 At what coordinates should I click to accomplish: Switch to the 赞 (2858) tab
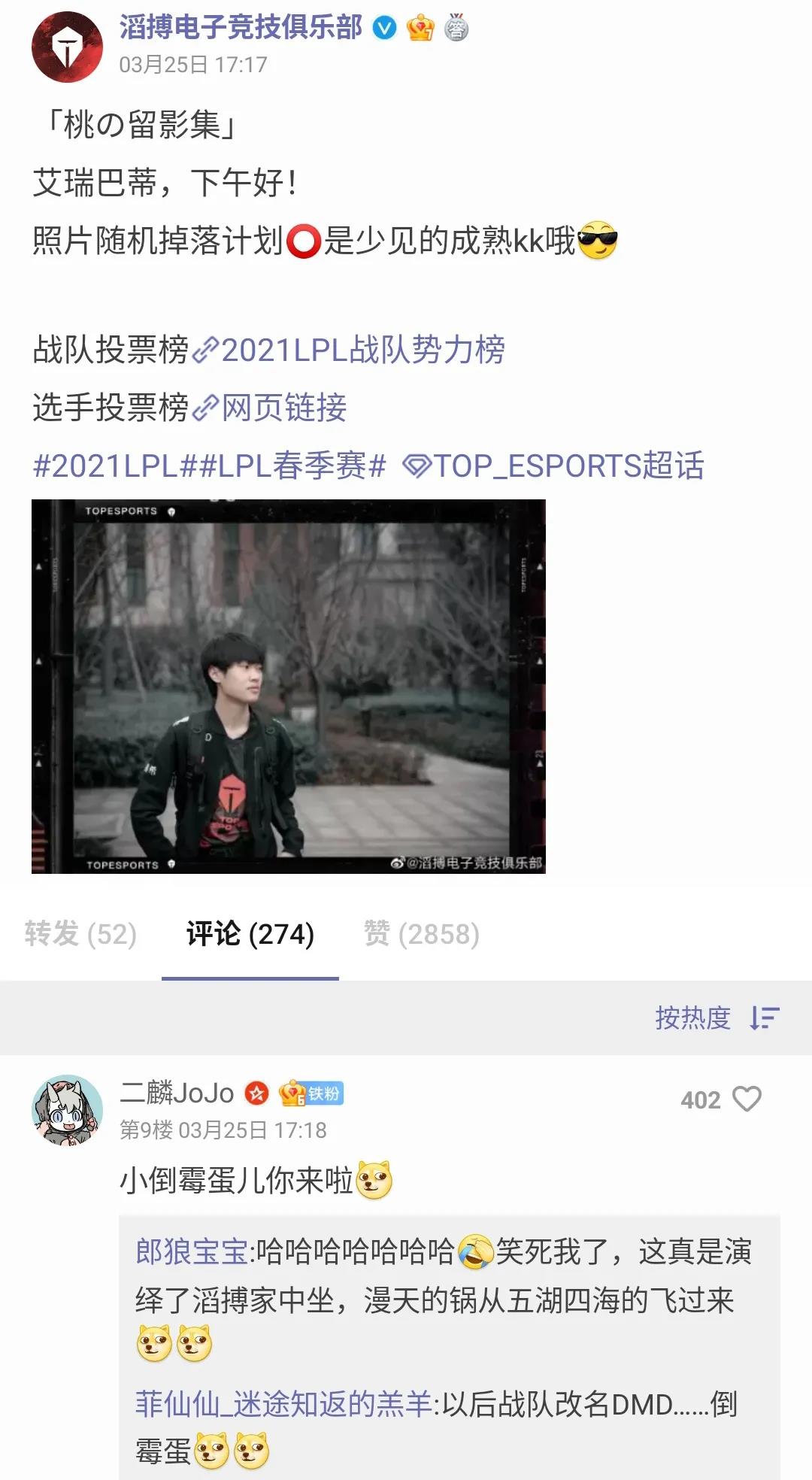pos(421,934)
